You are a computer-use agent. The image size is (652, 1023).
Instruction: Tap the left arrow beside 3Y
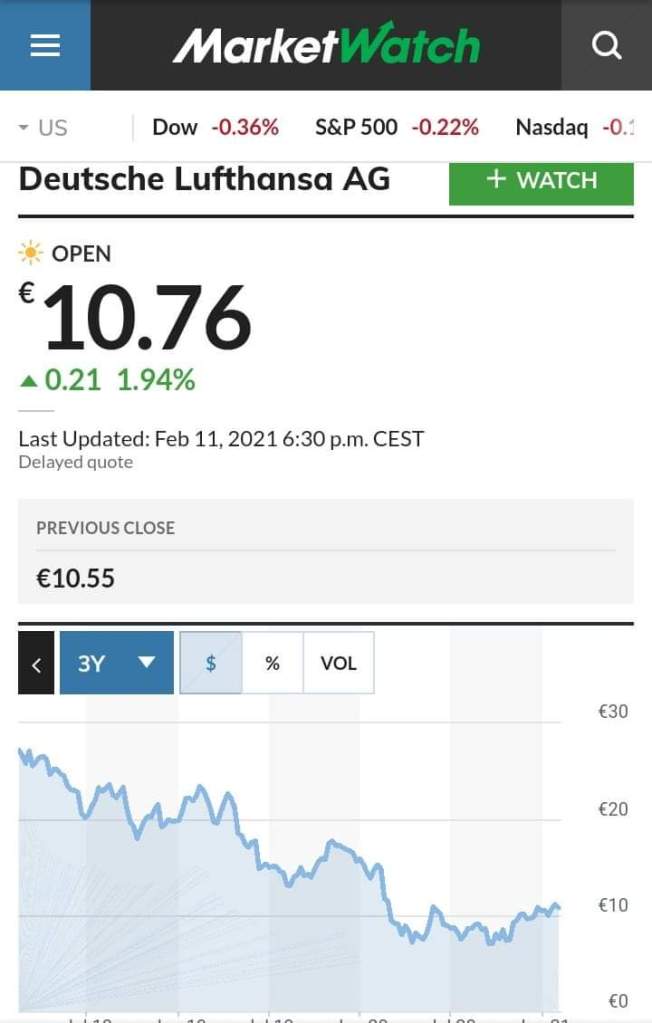click(36, 663)
